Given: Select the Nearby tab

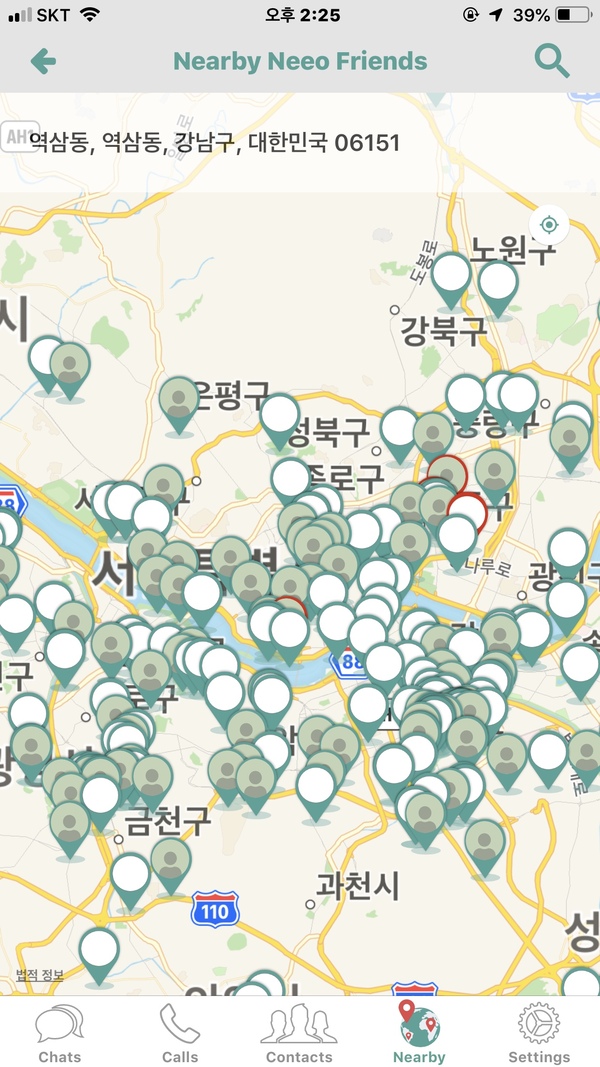Looking at the screenshot, I should point(419,1033).
